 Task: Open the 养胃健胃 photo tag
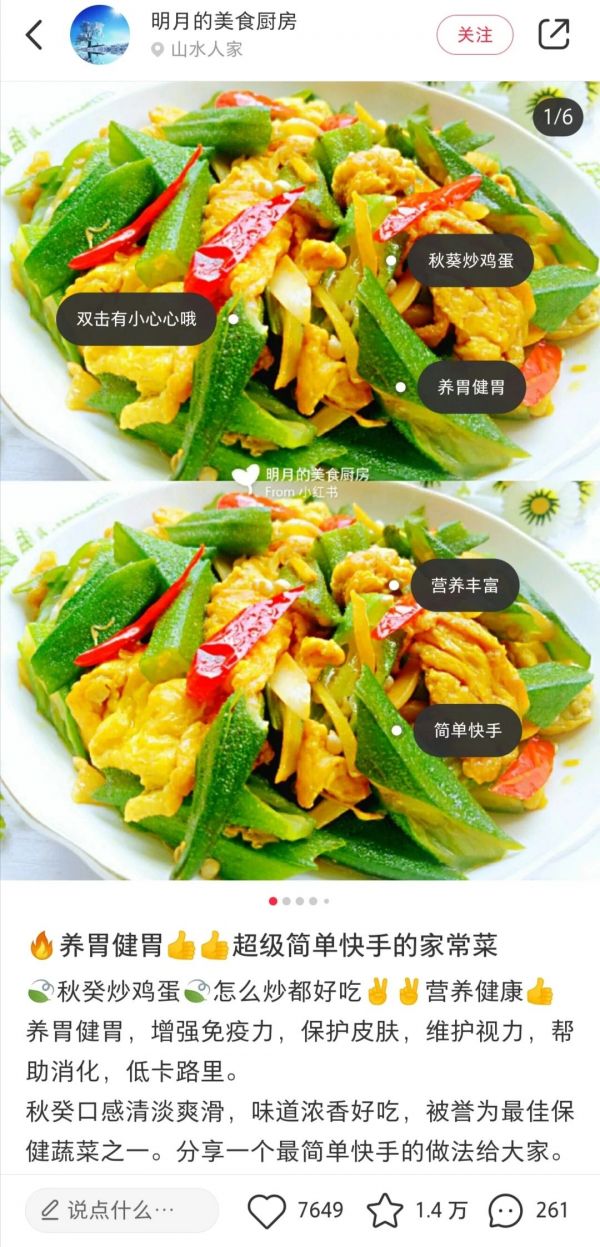(471, 387)
